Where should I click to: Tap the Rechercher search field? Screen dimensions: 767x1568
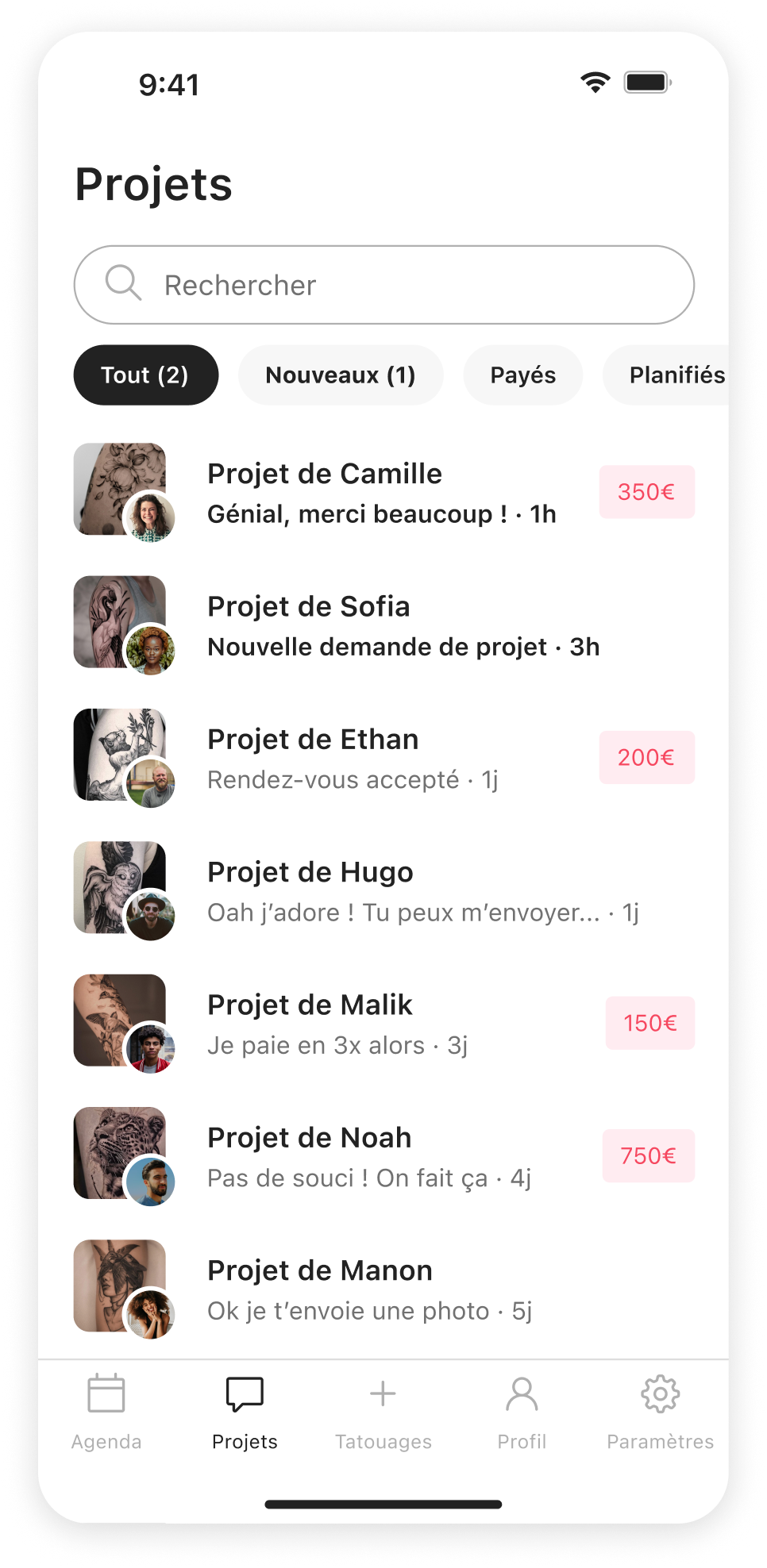tap(384, 285)
